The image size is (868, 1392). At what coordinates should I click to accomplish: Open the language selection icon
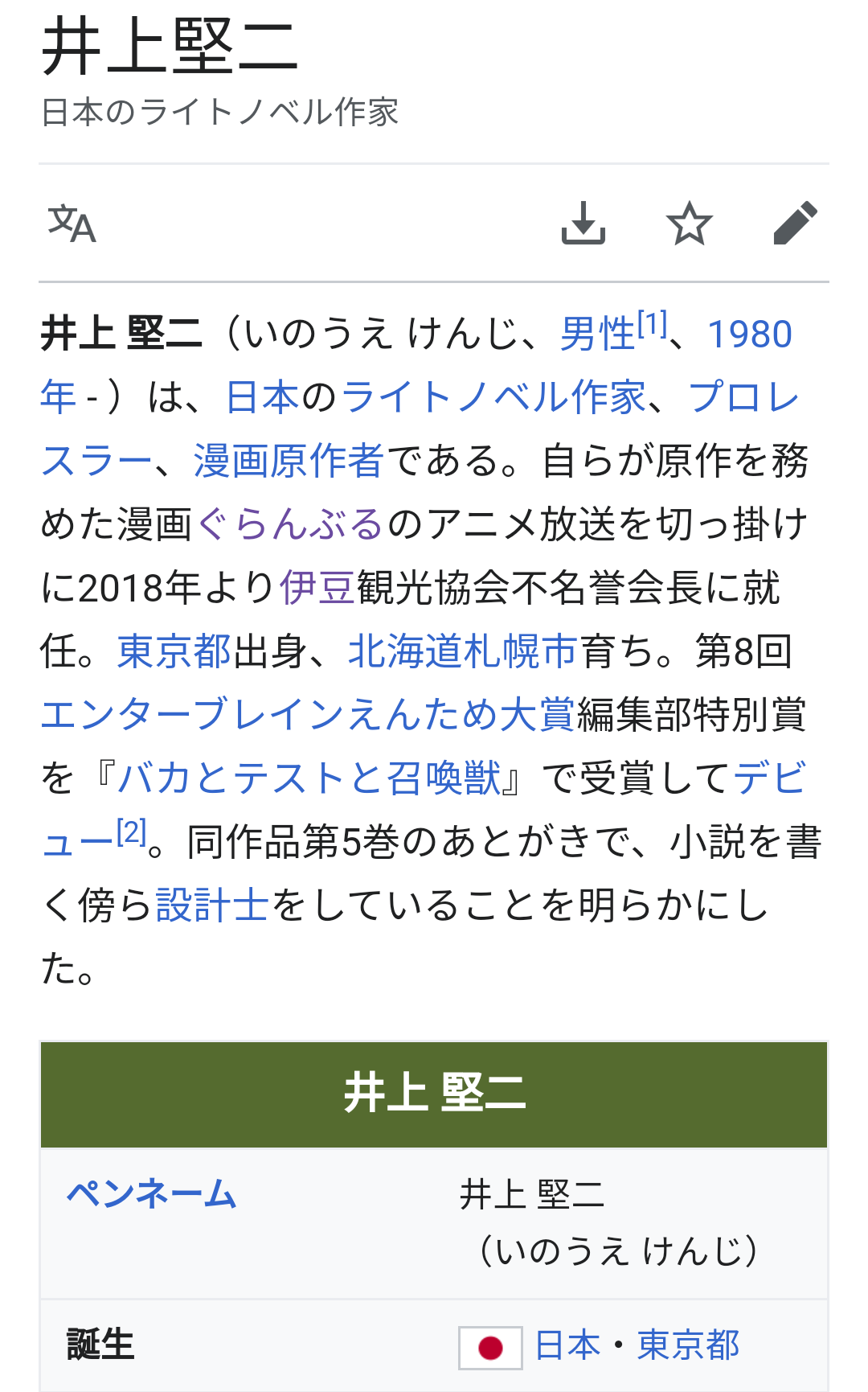72,224
